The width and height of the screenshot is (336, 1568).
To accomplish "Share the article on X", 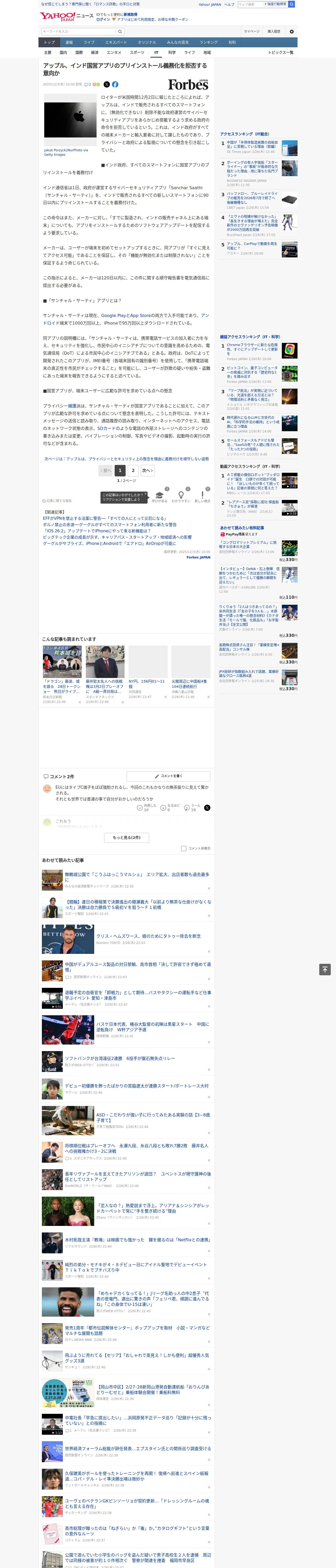I will point(107,85).
